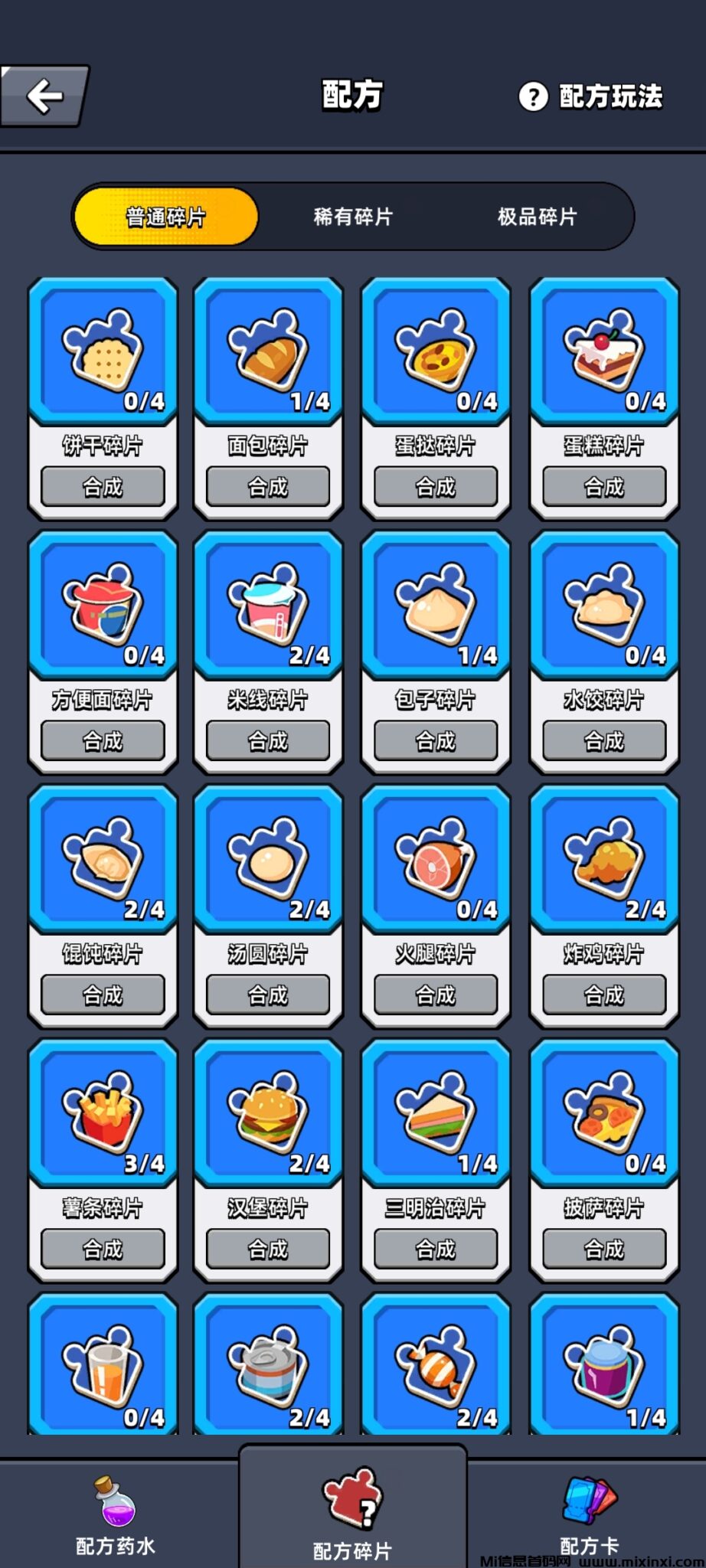Synthesize the 炸鸡碎片 item
This screenshot has width=706, height=1568.
[x=603, y=995]
